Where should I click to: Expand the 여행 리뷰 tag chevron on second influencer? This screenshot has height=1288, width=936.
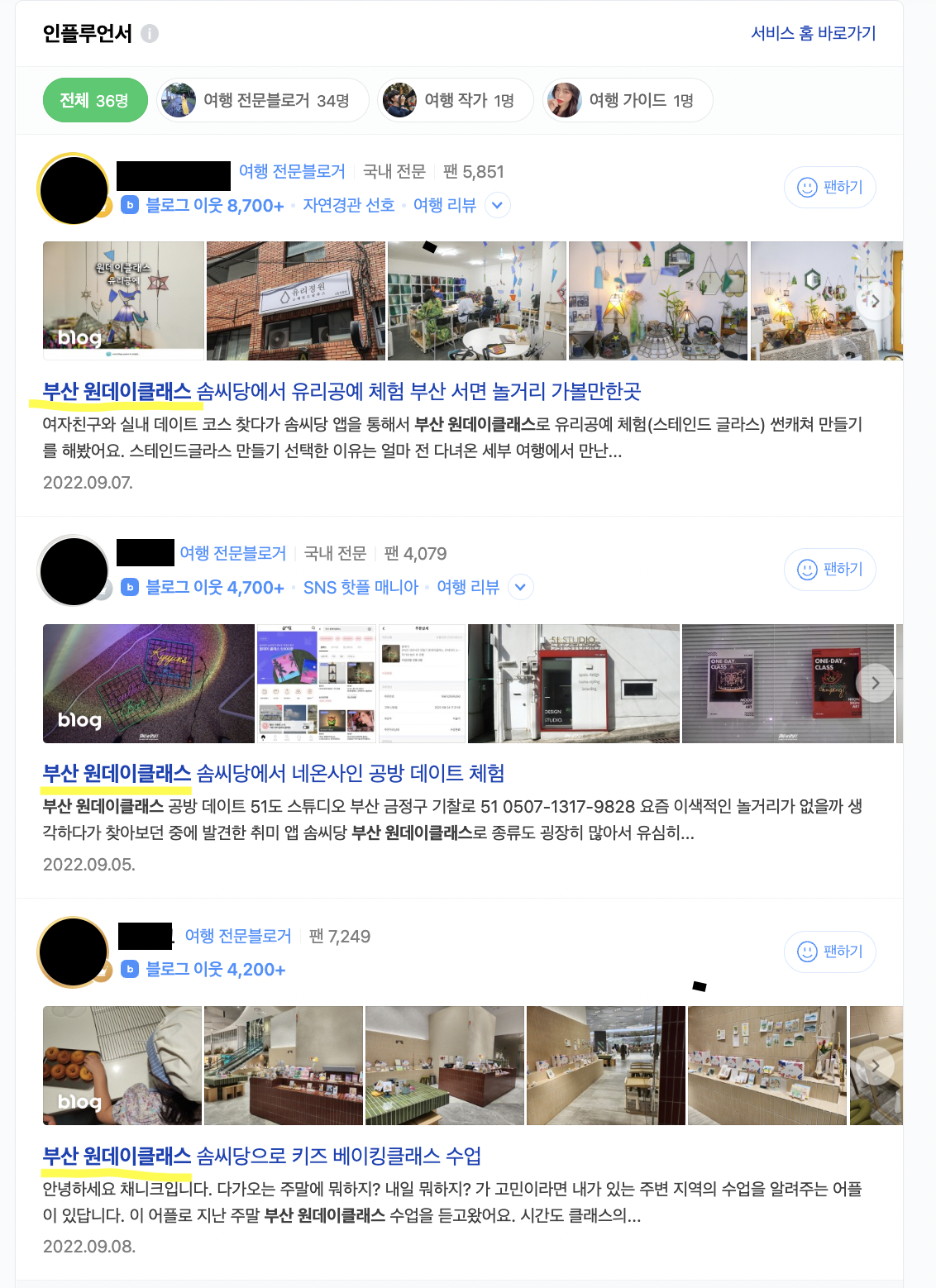(x=519, y=587)
